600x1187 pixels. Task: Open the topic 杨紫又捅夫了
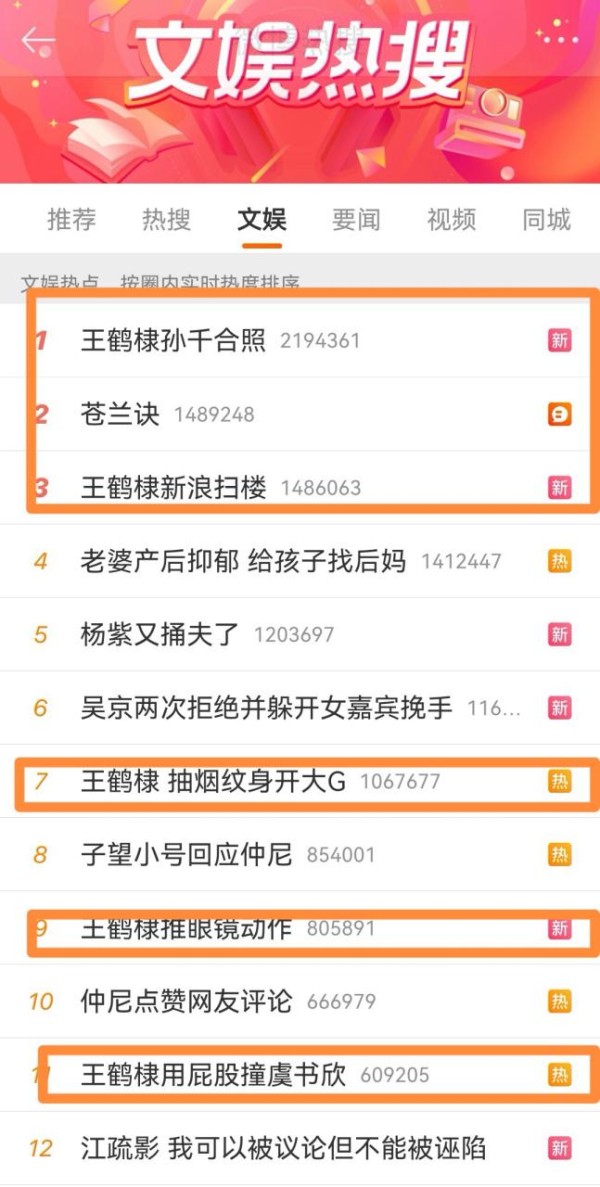tap(160, 634)
